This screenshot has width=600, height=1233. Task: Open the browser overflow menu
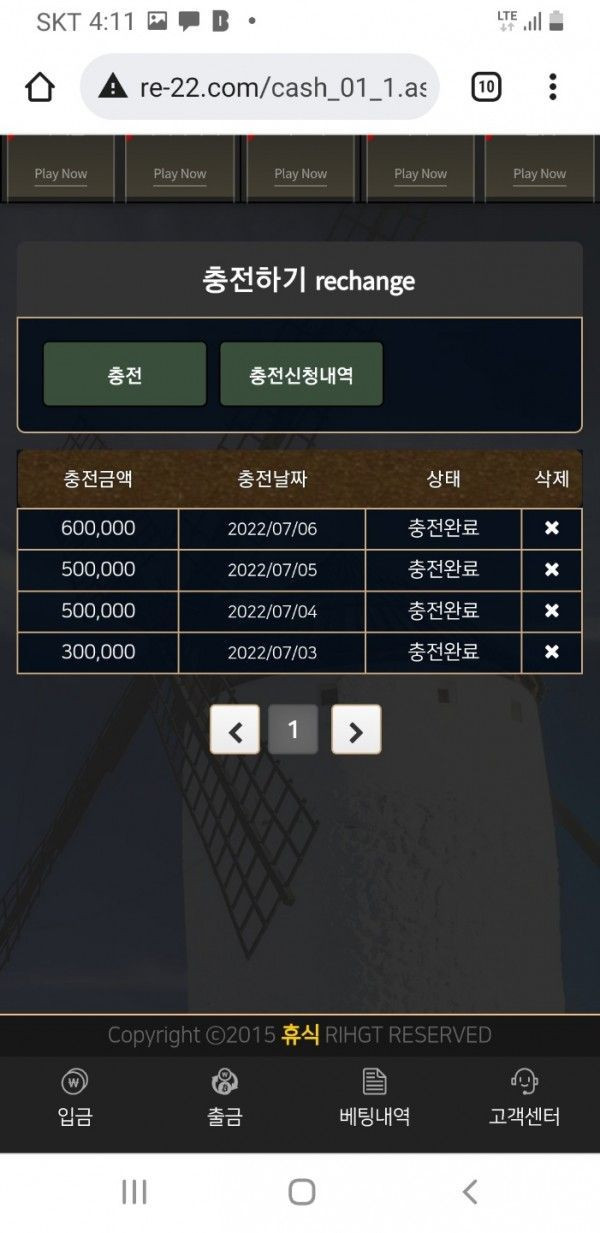point(552,87)
